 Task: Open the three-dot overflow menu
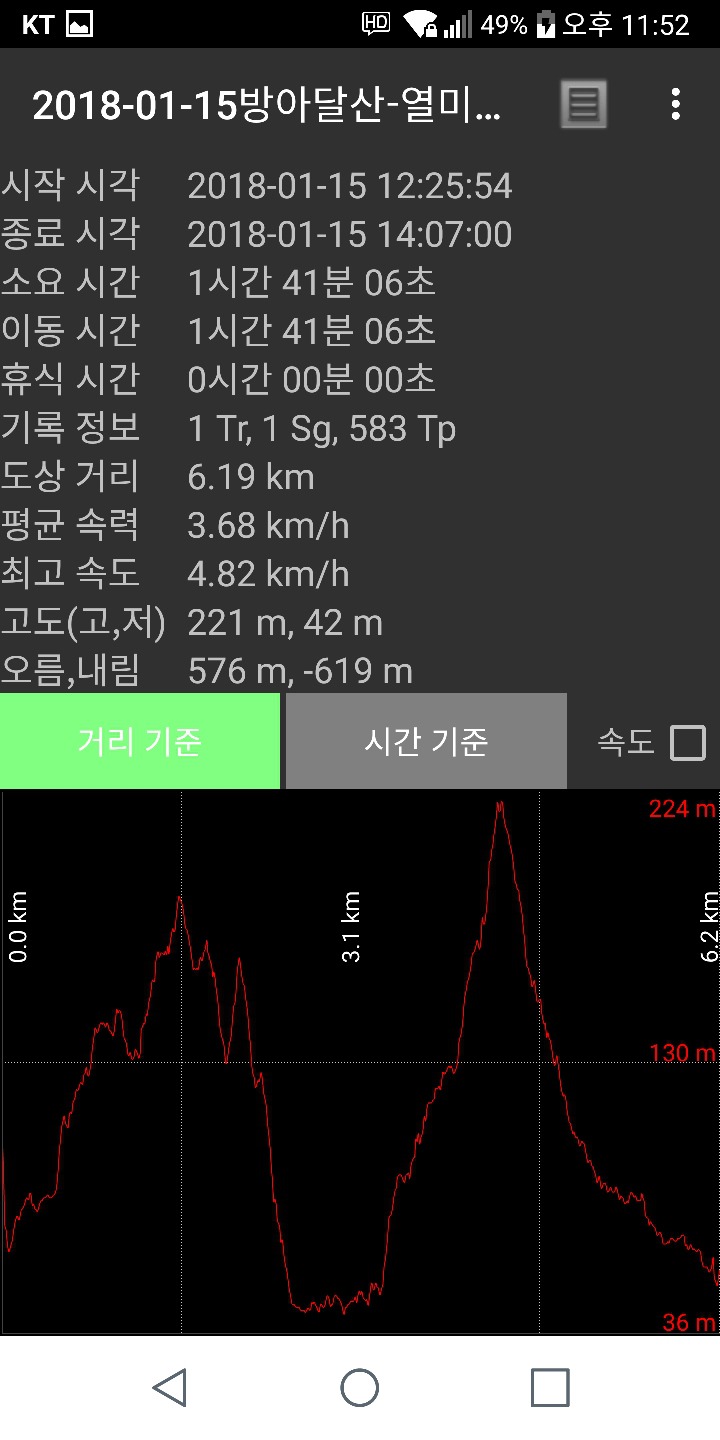676,104
